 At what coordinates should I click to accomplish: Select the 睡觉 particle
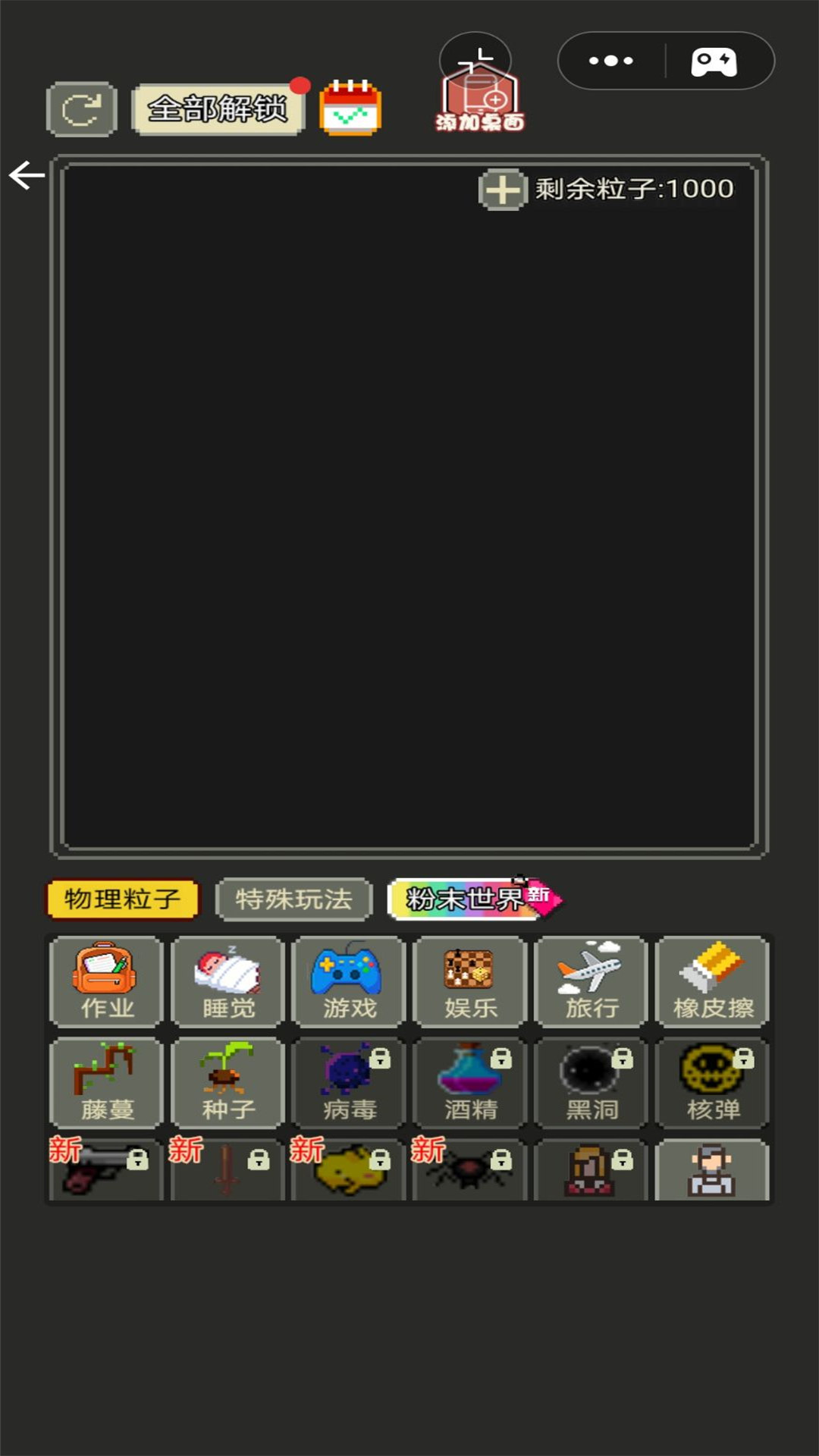(228, 982)
